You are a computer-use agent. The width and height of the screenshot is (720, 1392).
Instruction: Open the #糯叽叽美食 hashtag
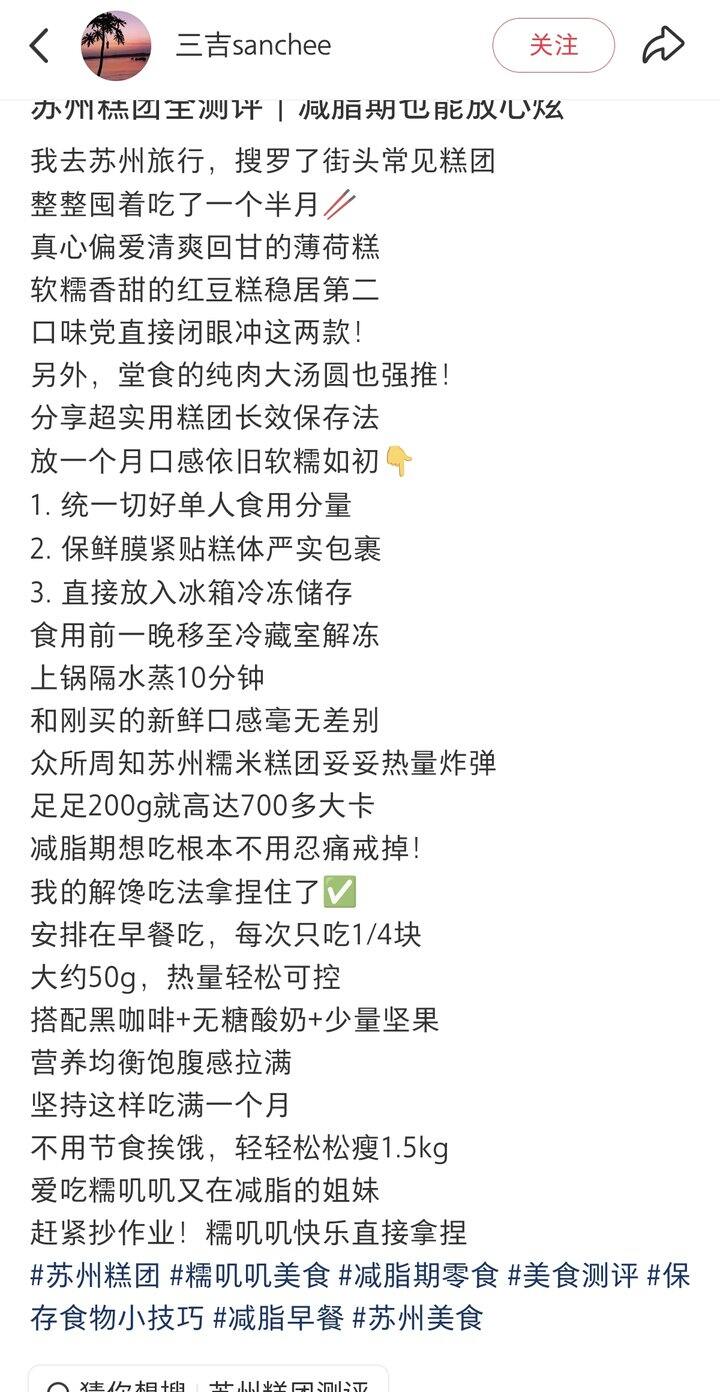pyautogui.click(x=250, y=1276)
